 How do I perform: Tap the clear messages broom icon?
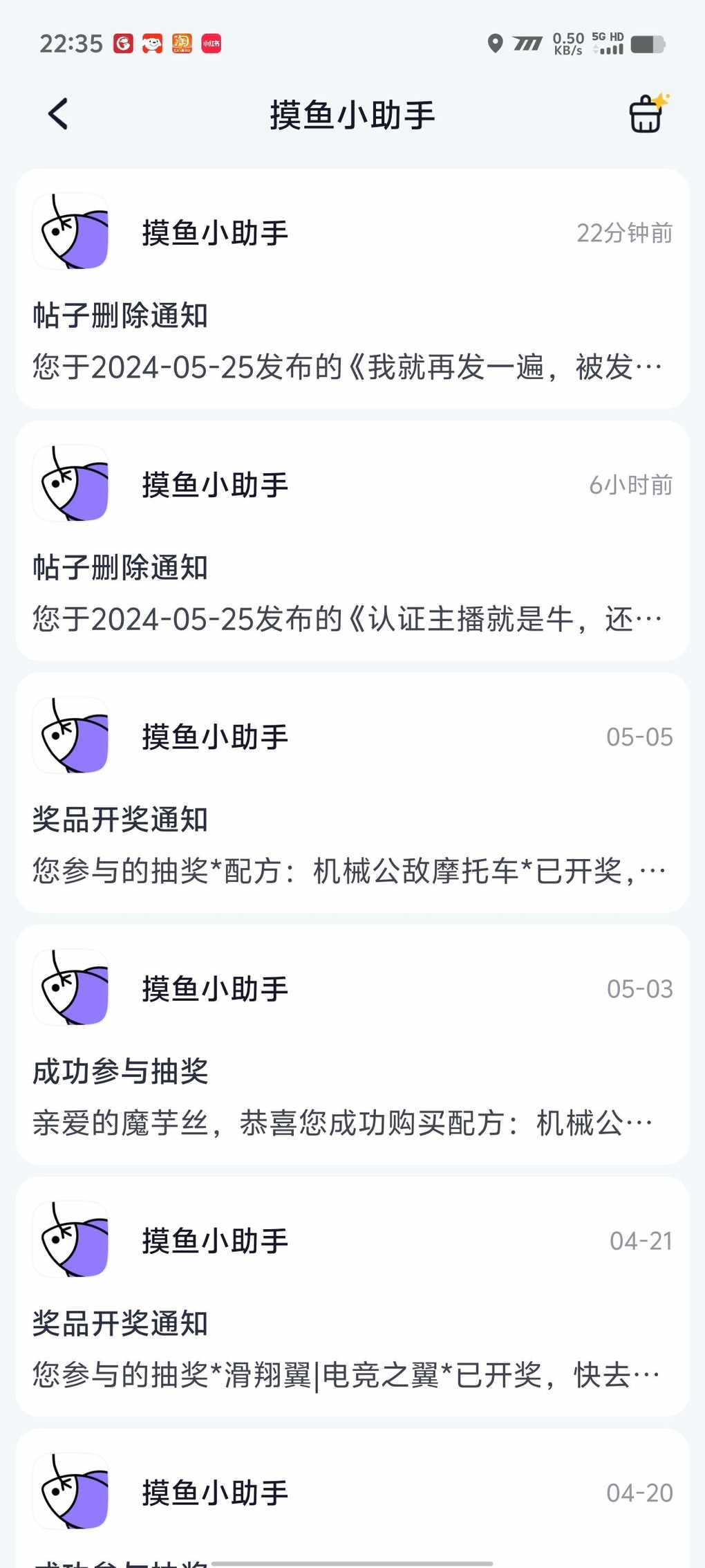pyautogui.click(x=648, y=113)
